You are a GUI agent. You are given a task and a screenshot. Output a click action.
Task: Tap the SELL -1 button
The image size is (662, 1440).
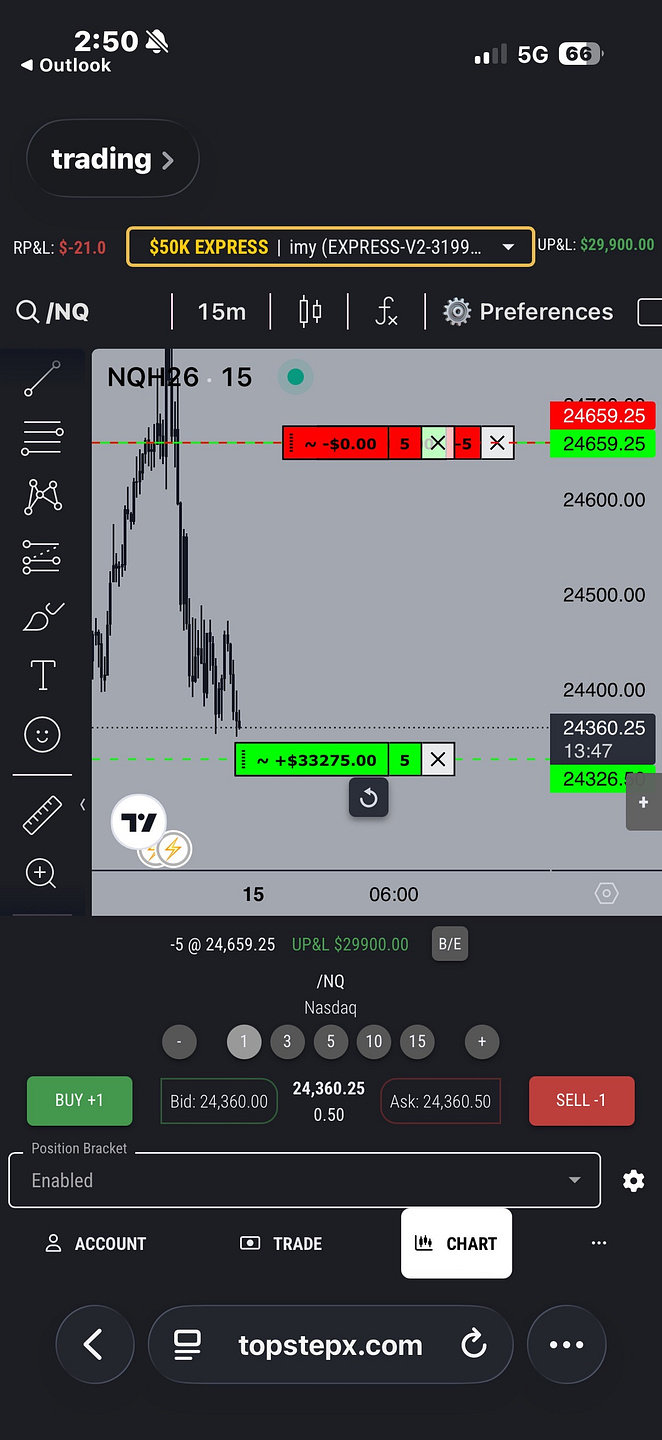(581, 1100)
